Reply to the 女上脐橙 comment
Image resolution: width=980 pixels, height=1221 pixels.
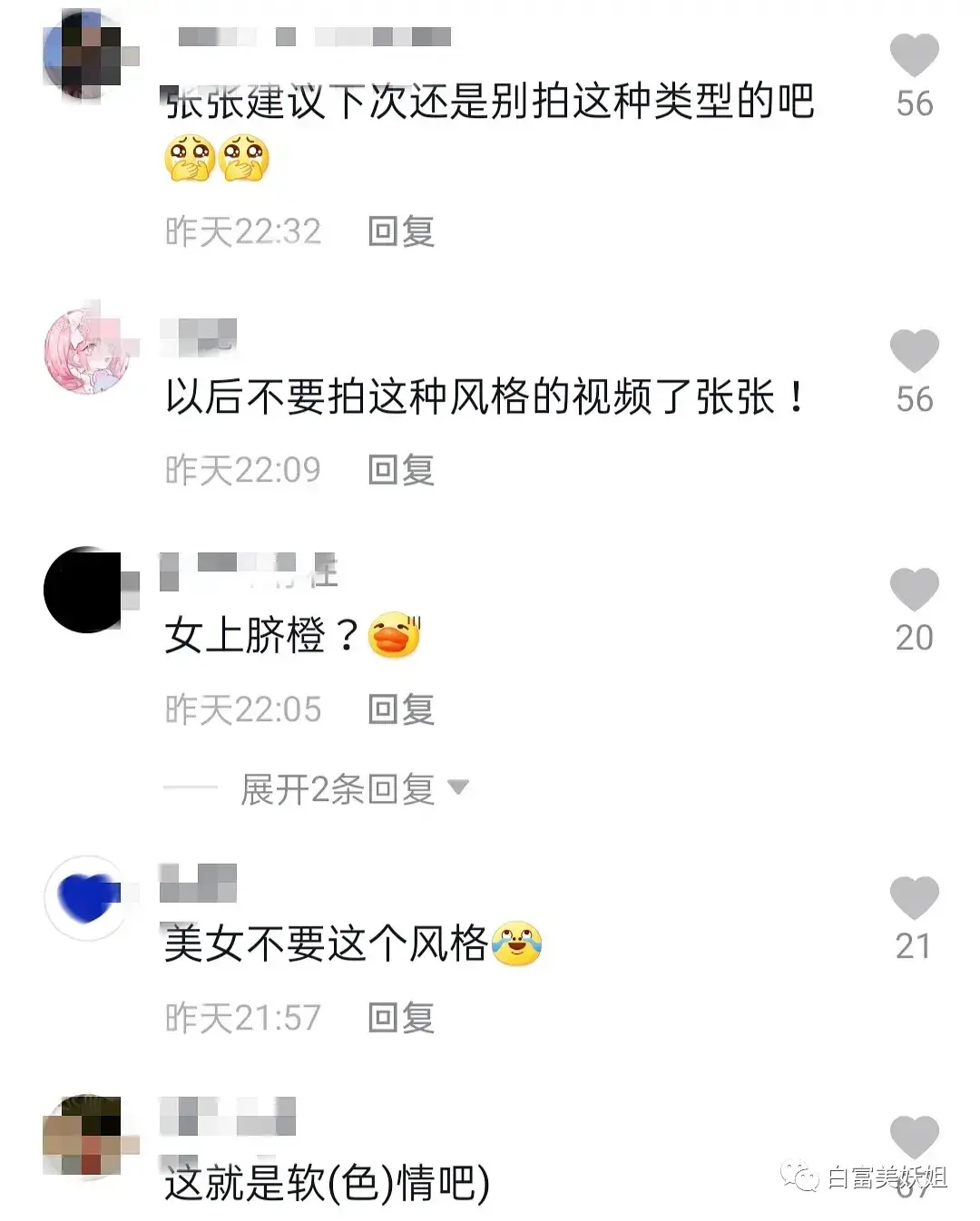coord(401,708)
